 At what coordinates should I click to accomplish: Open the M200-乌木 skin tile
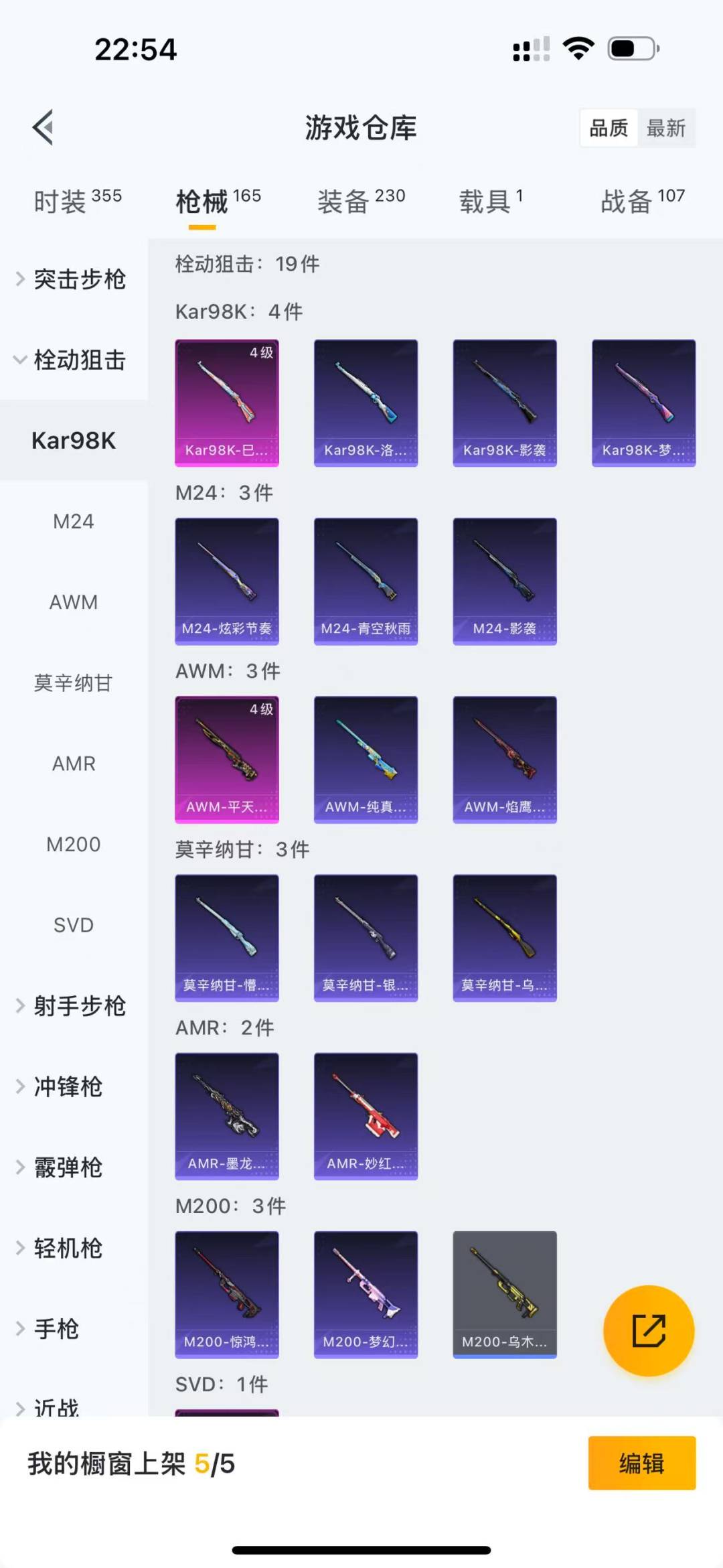point(505,1294)
